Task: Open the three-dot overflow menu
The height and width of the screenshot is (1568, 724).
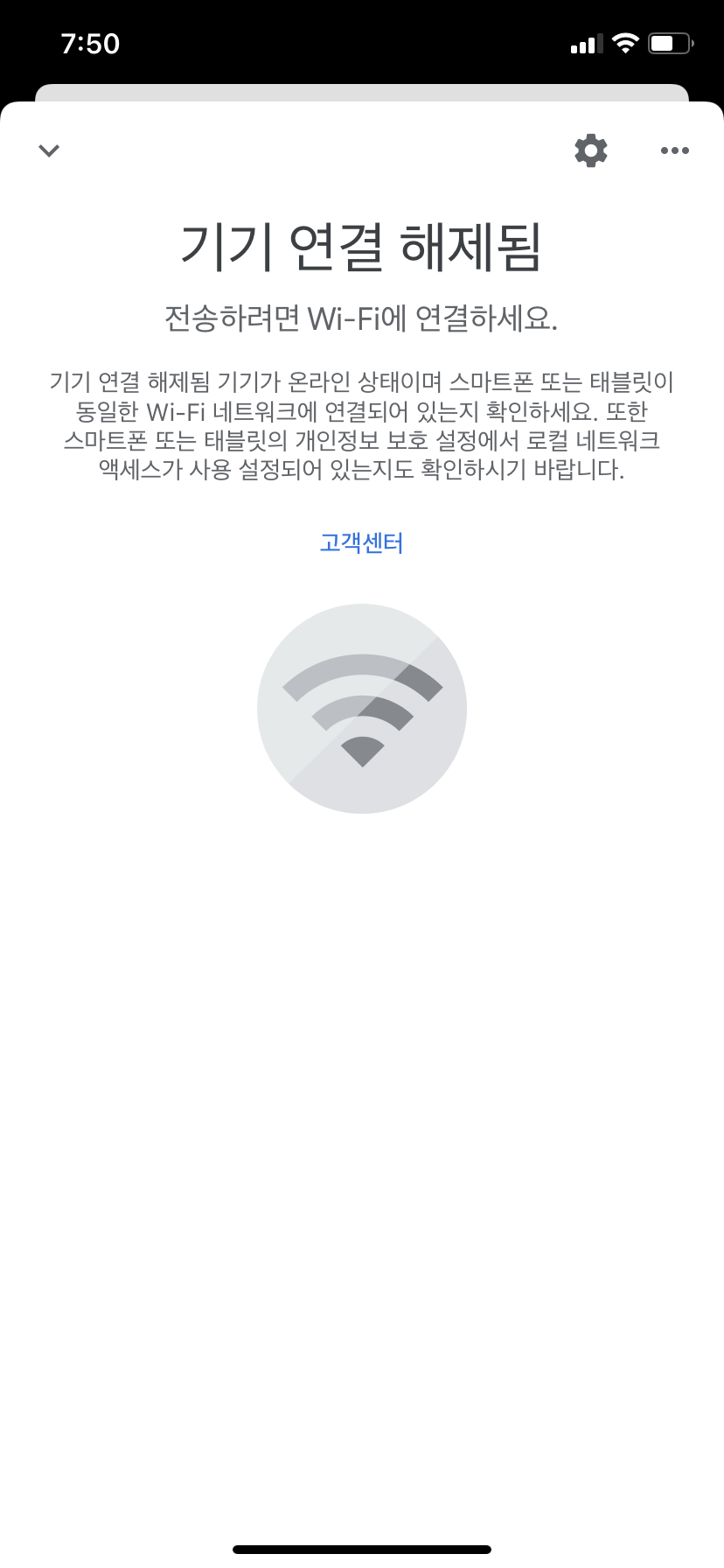Action: (674, 150)
